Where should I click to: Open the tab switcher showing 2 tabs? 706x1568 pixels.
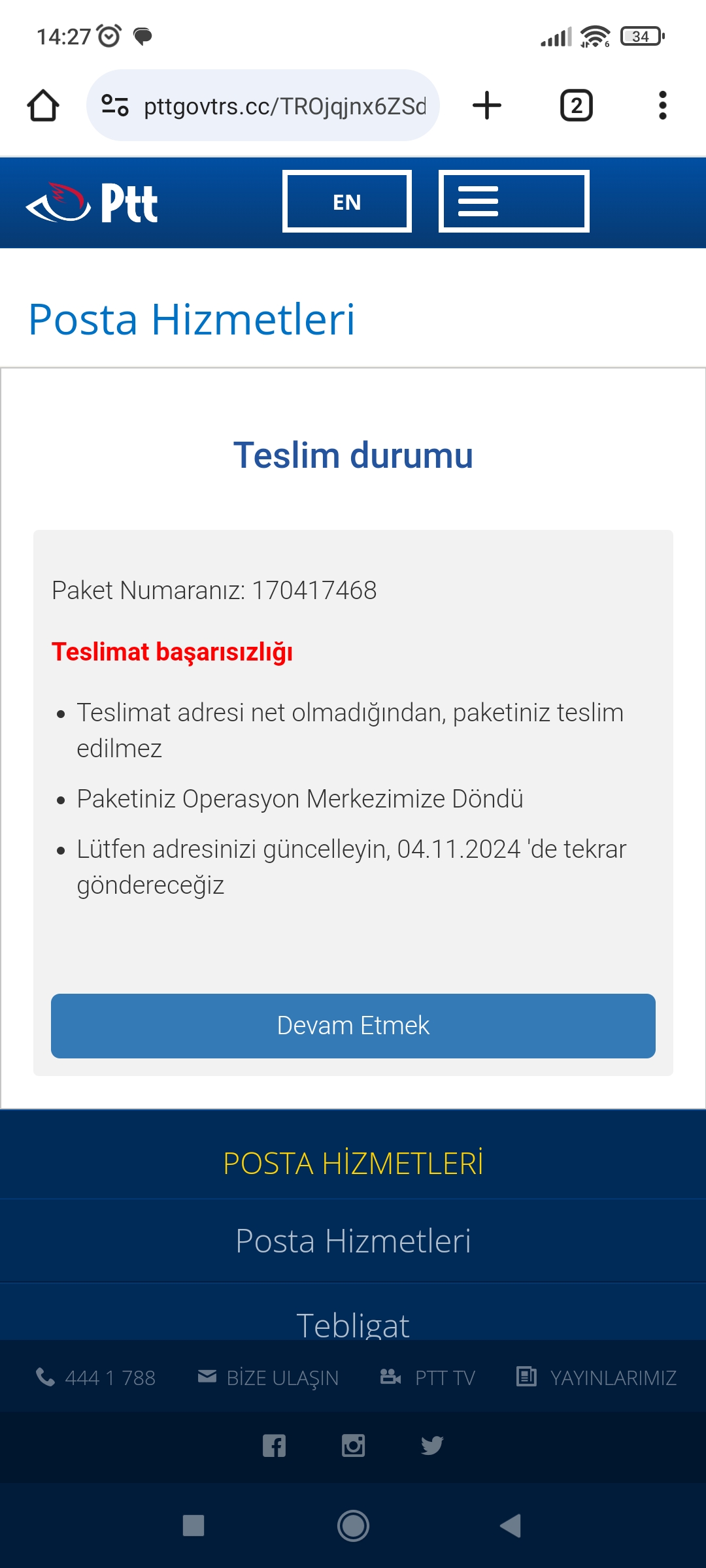(x=577, y=105)
